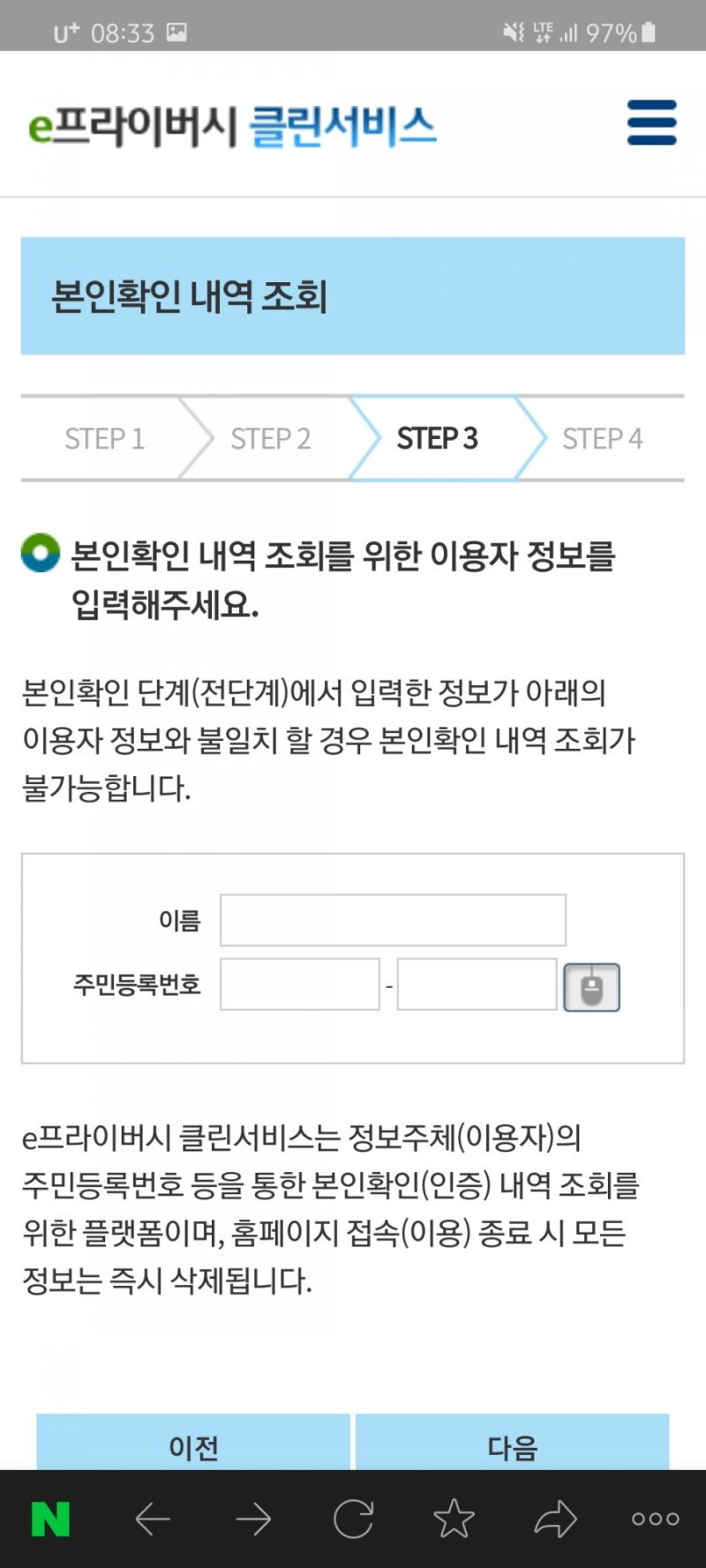Open the mouse virtual keyboard button
706x1568 pixels.
click(591, 987)
